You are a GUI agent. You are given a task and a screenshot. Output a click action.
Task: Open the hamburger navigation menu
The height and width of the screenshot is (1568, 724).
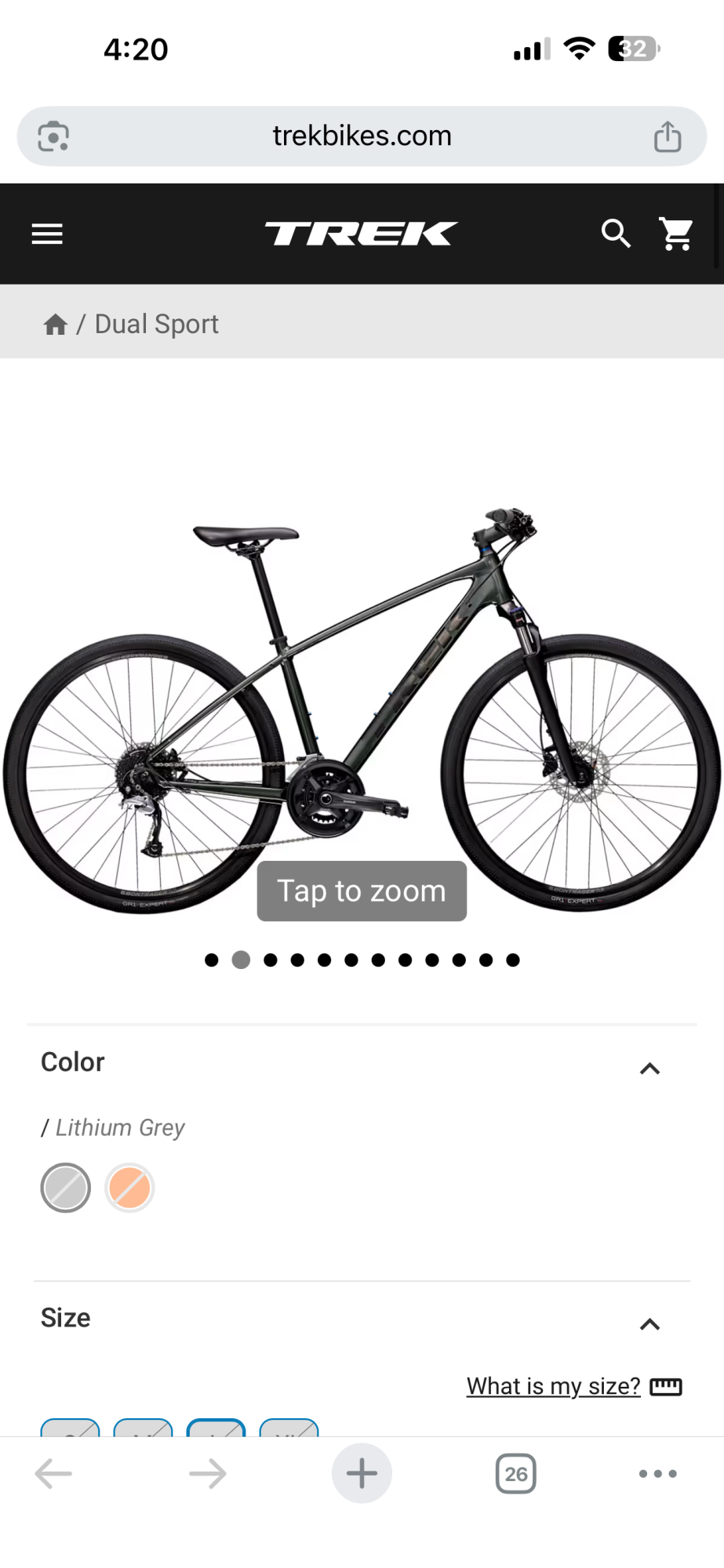[x=47, y=234]
